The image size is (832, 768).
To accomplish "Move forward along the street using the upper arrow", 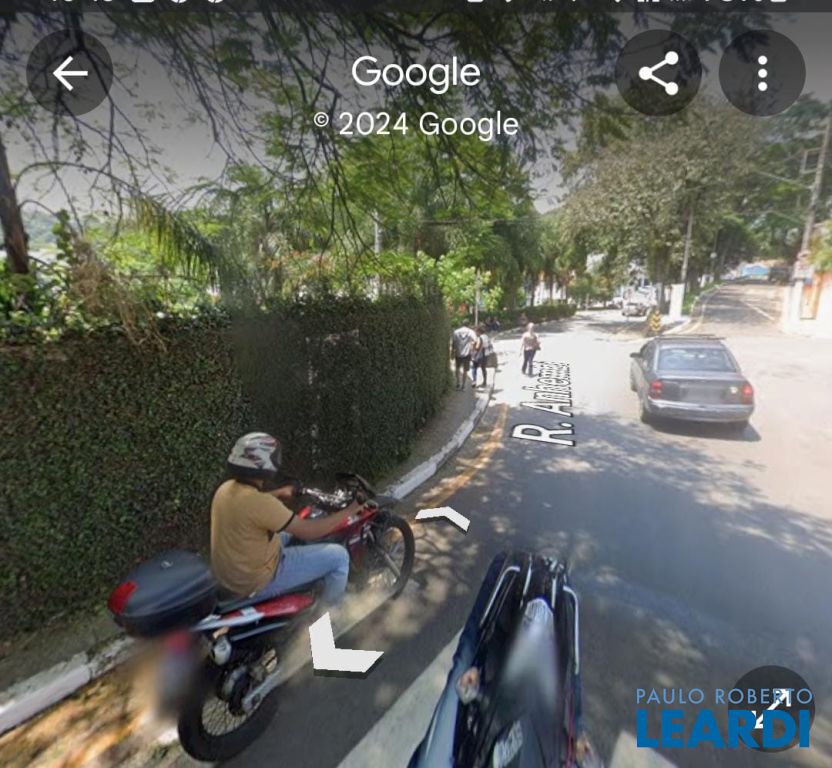I will [443, 517].
